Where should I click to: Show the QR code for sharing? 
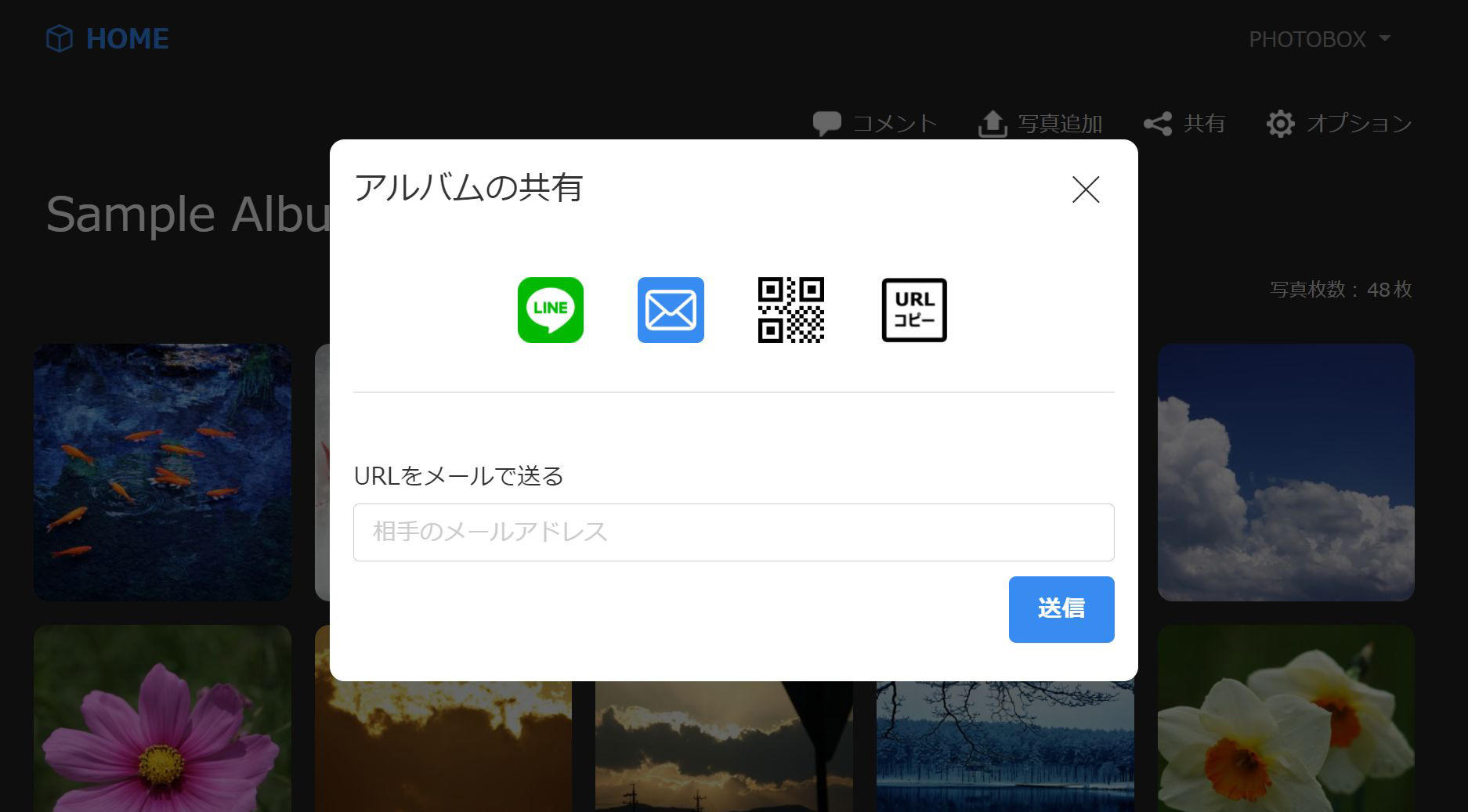coord(790,310)
